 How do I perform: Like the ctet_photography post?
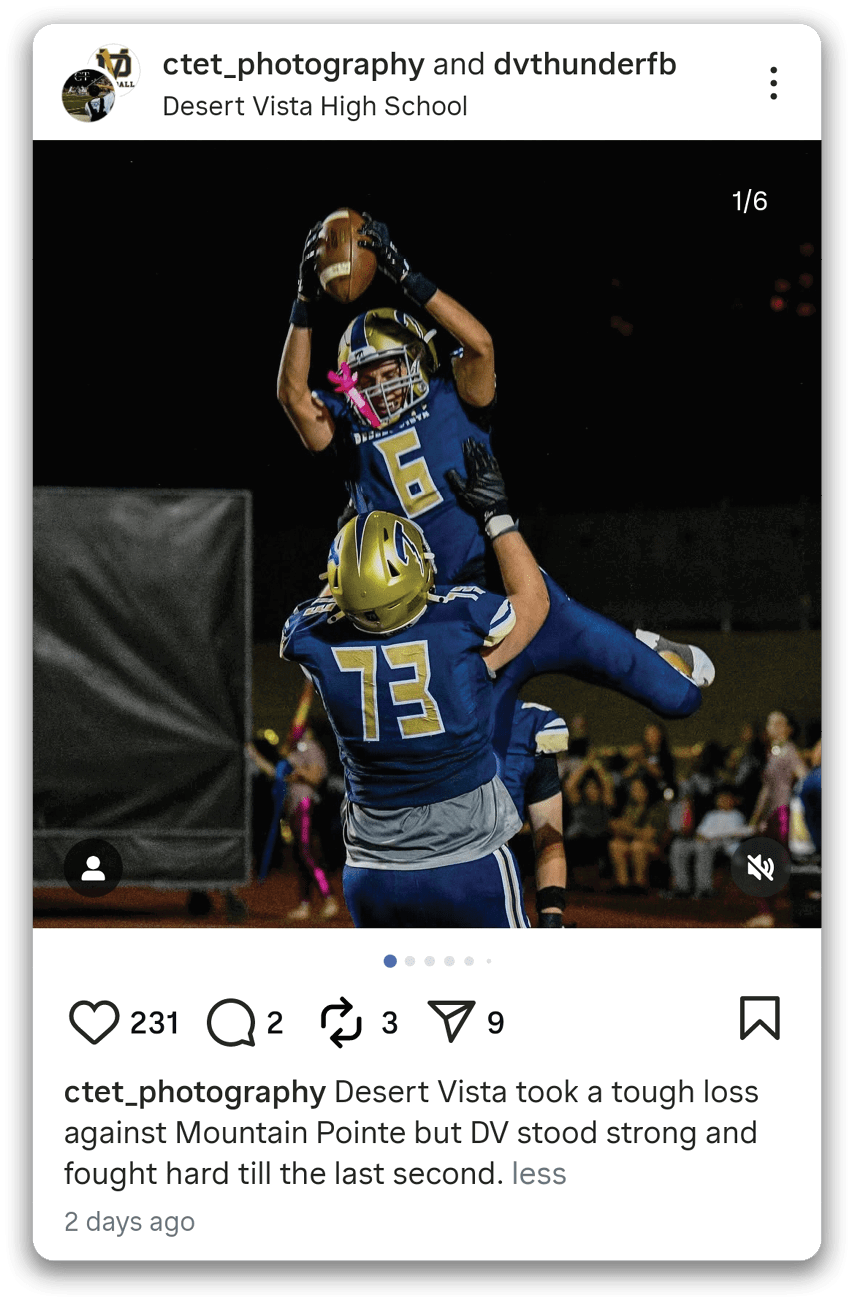pos(94,1022)
